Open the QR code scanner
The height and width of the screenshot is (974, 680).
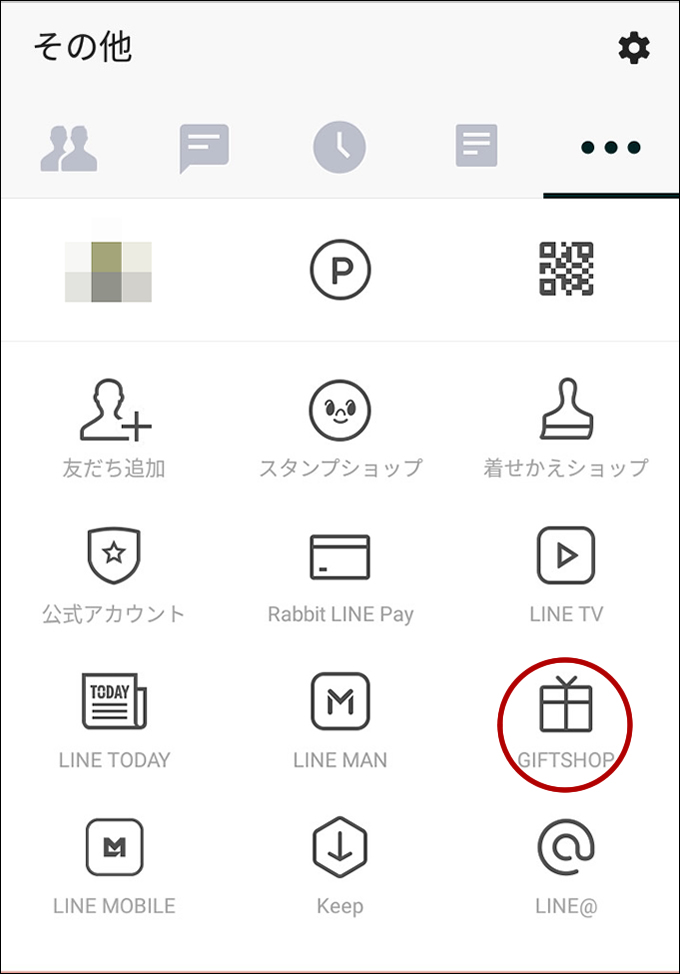pos(566,270)
